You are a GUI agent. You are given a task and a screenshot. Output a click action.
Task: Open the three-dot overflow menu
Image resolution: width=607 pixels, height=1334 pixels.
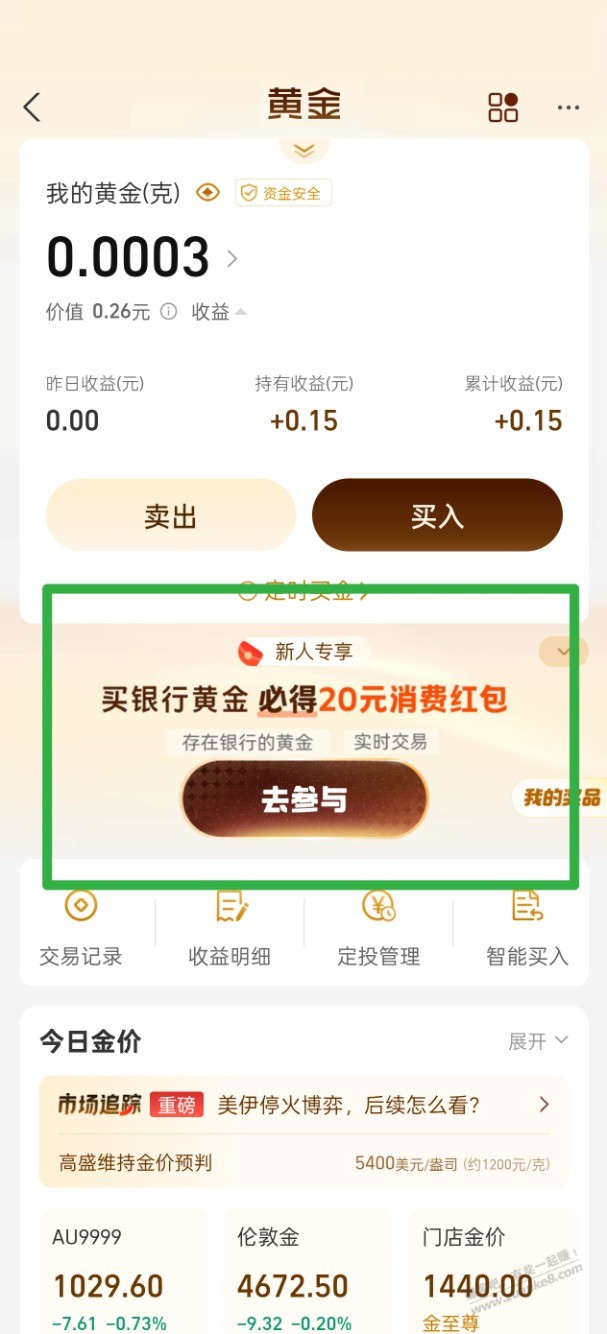tap(568, 107)
